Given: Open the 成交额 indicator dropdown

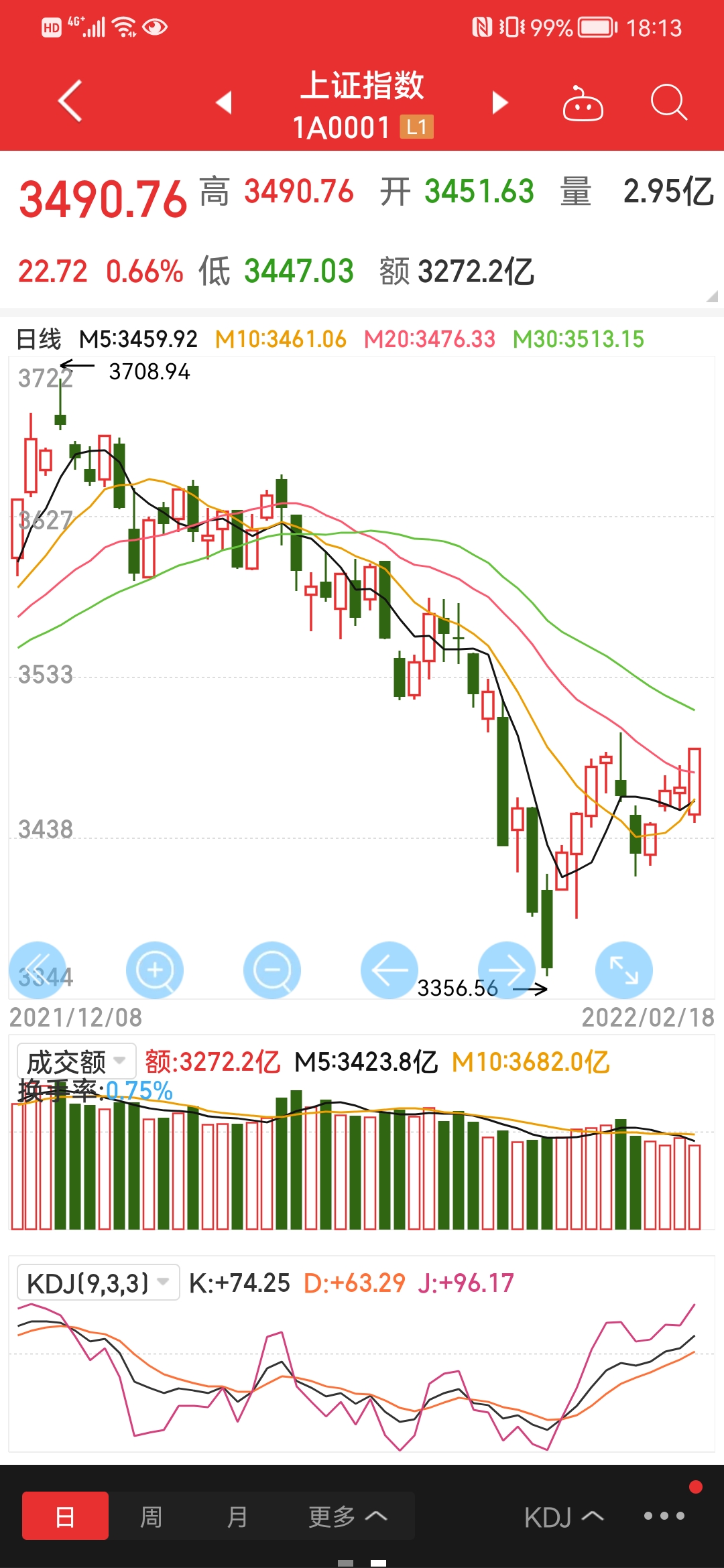Looking at the screenshot, I should click(x=76, y=1061).
